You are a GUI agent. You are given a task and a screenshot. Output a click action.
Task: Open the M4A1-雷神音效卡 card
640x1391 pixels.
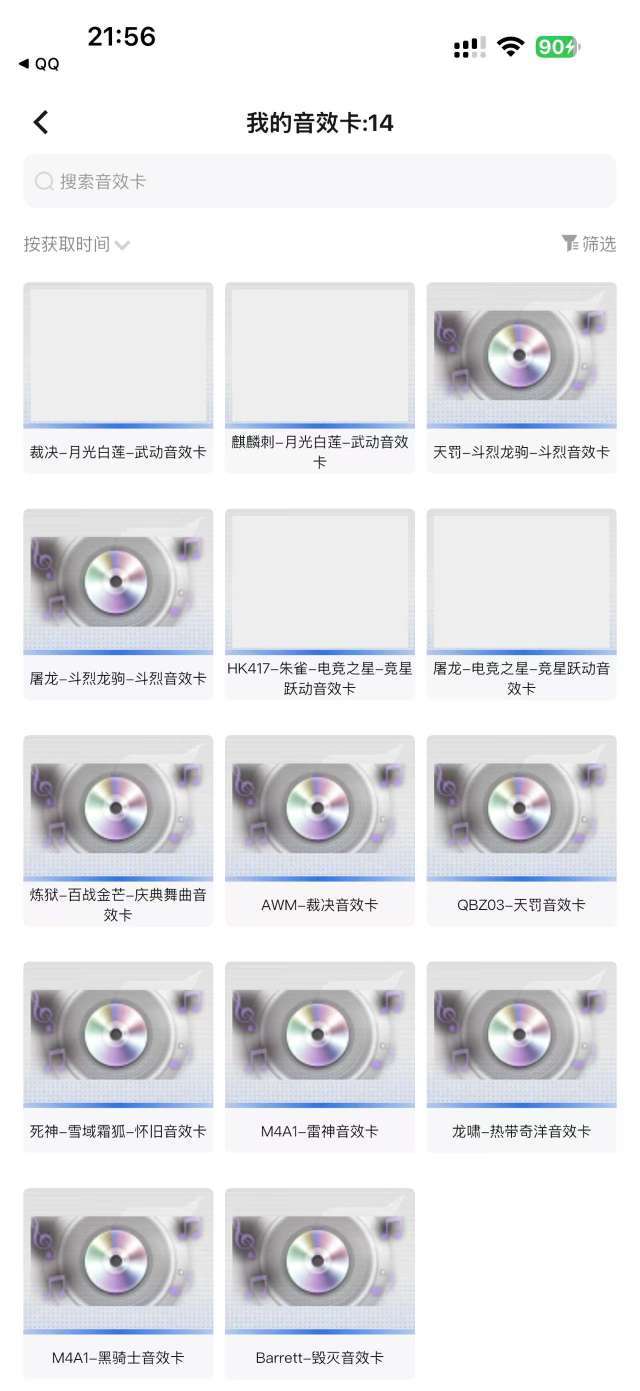[x=320, y=1057]
